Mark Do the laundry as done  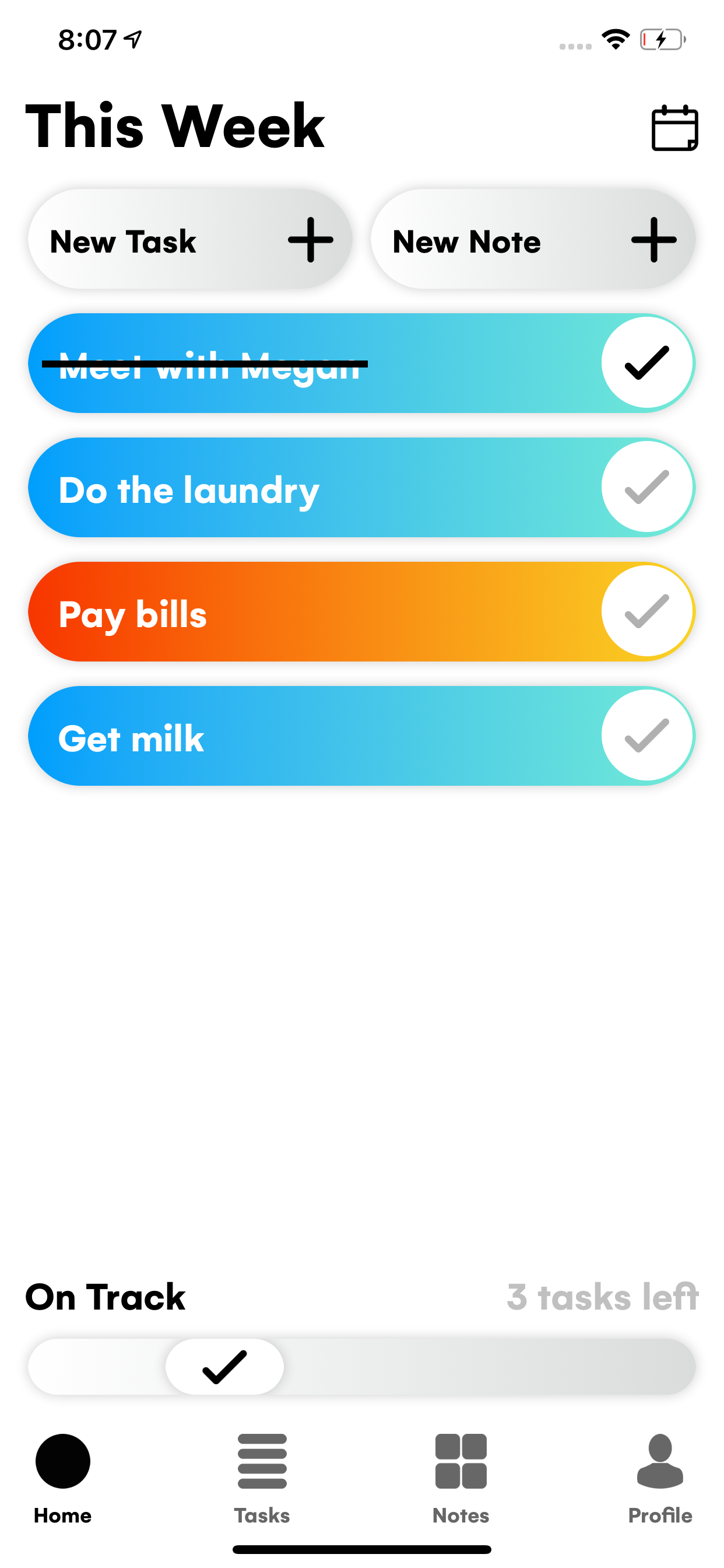click(x=646, y=487)
